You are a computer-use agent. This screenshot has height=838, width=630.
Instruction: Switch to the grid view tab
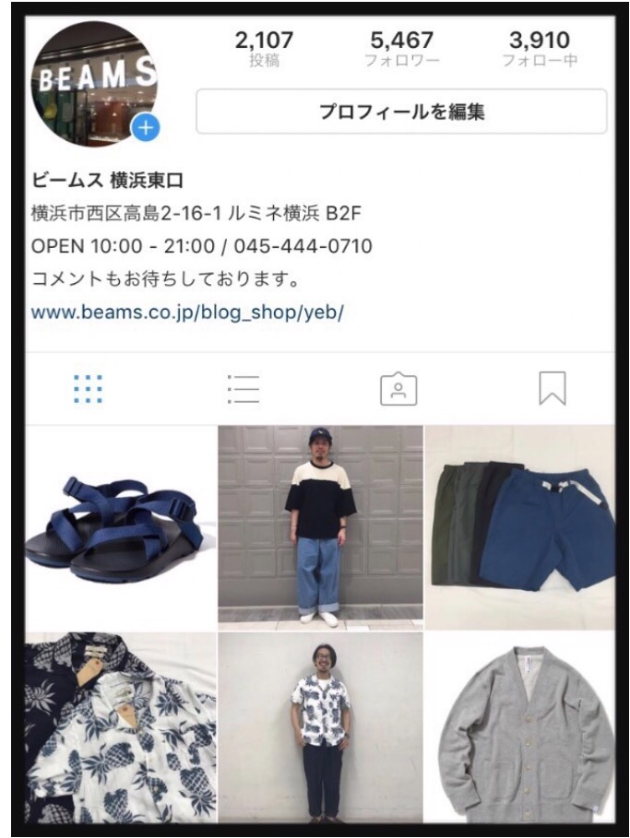pos(88,388)
